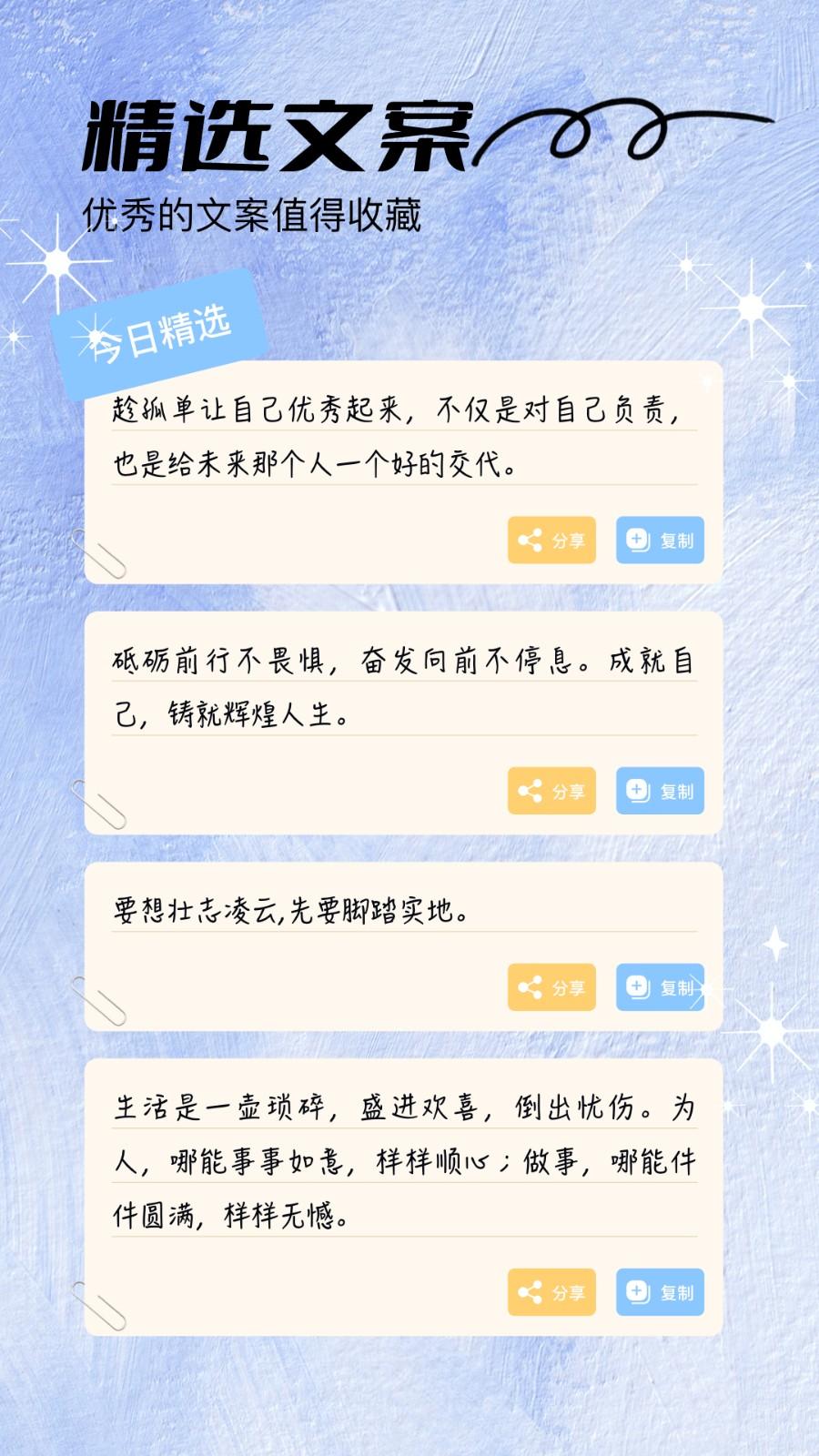Copy the quote starting with 趁孤单让自己优秀起来
This screenshot has height=1456, width=819.
coord(660,541)
